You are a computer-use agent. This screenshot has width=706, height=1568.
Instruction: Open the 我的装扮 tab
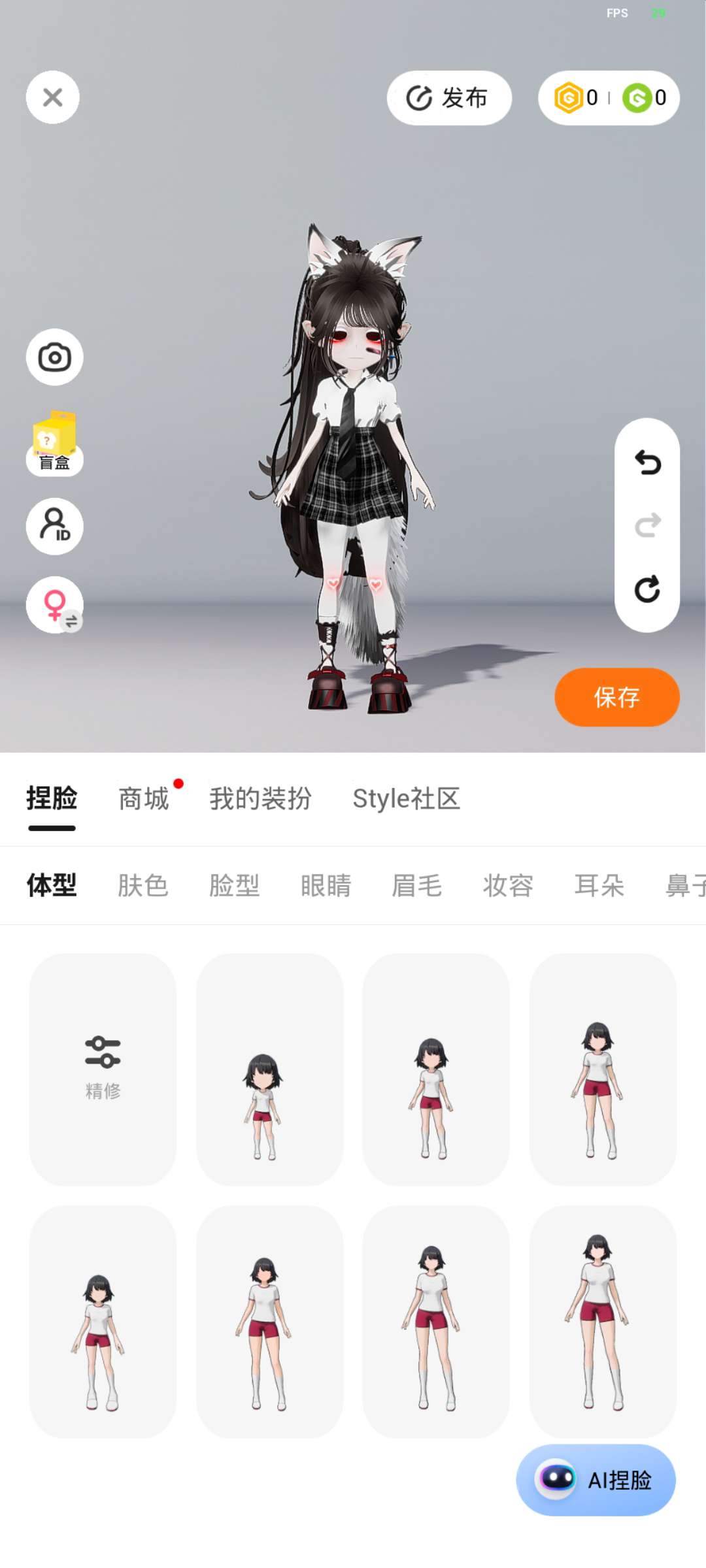click(260, 798)
